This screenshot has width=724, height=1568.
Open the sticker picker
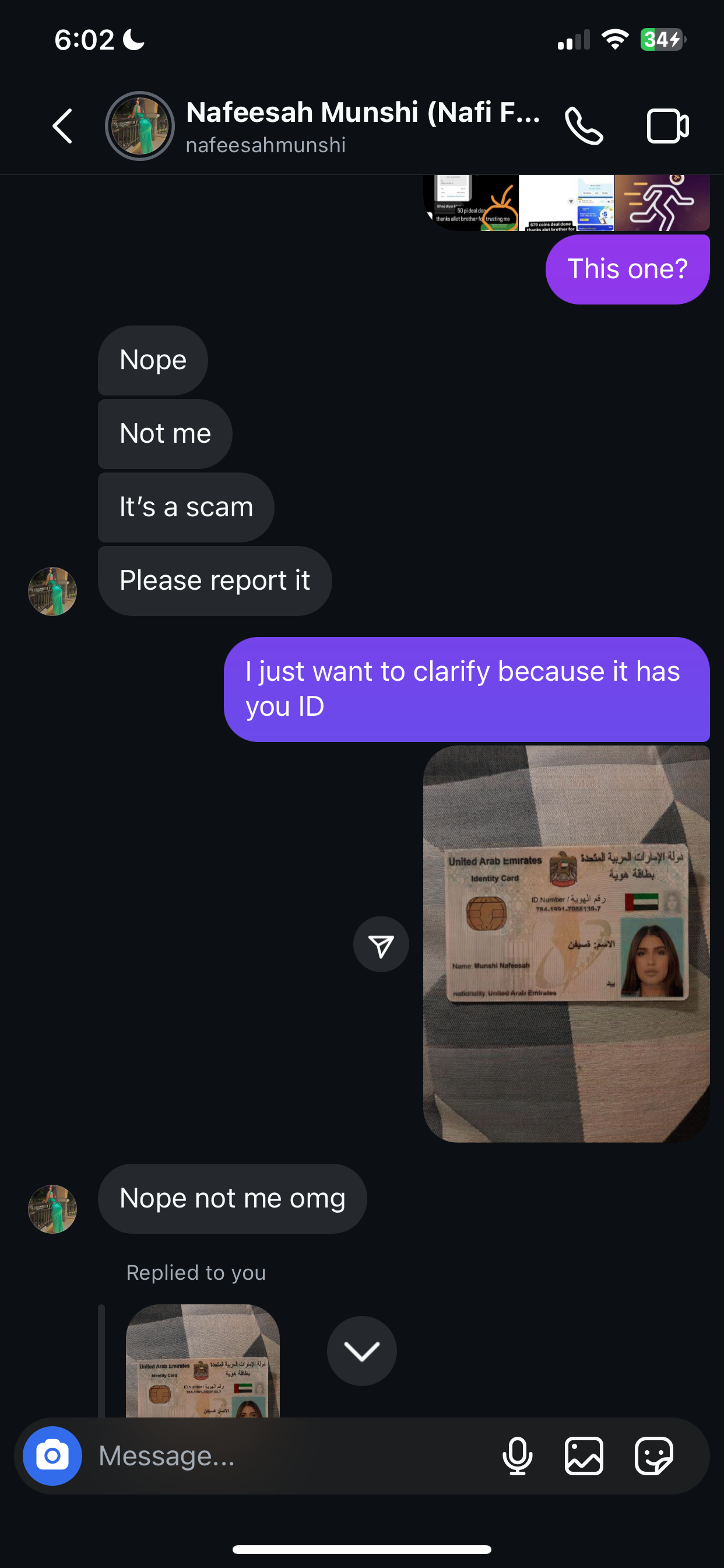pos(653,1456)
